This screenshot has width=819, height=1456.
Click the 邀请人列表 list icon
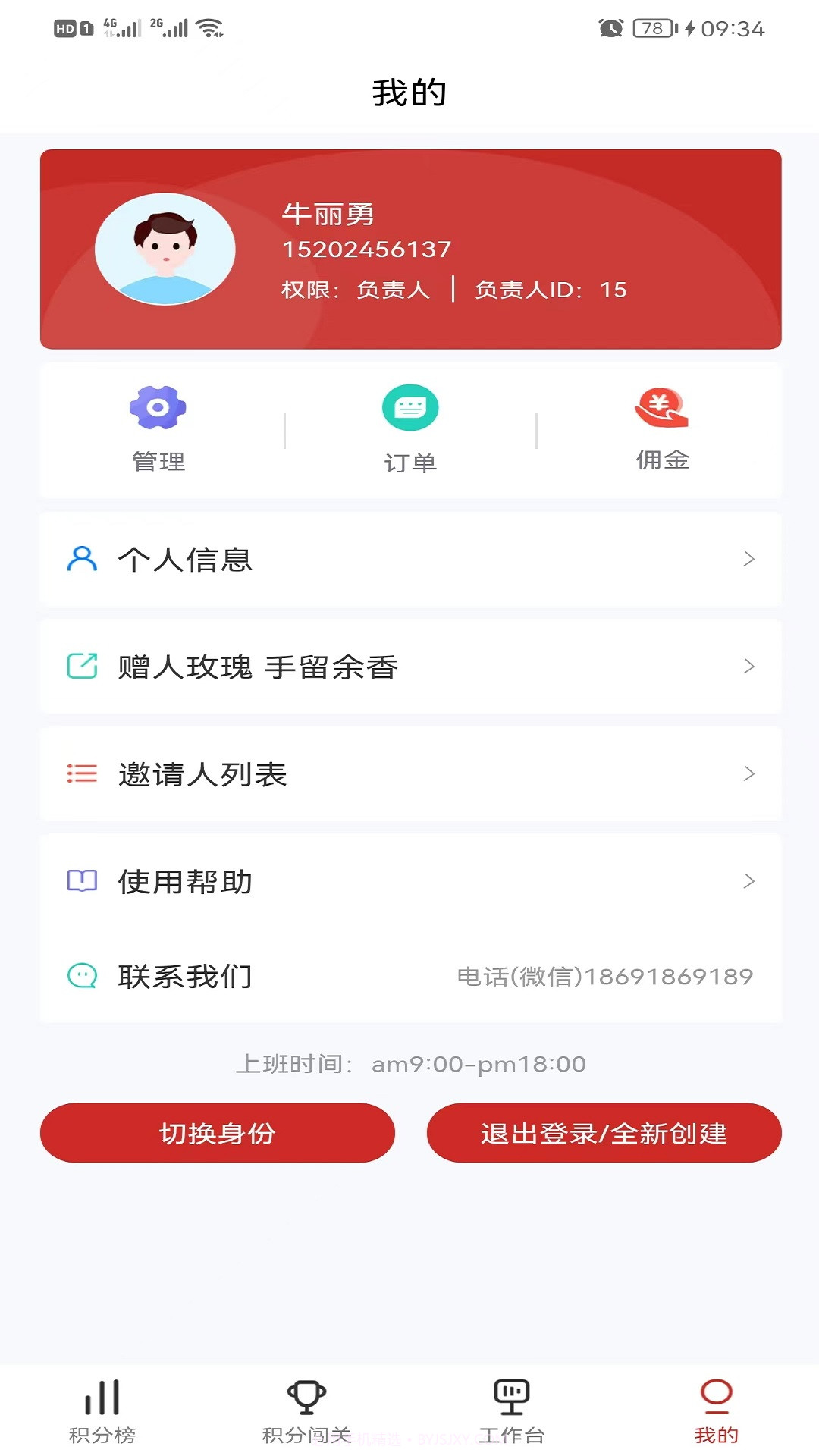pos(81,774)
